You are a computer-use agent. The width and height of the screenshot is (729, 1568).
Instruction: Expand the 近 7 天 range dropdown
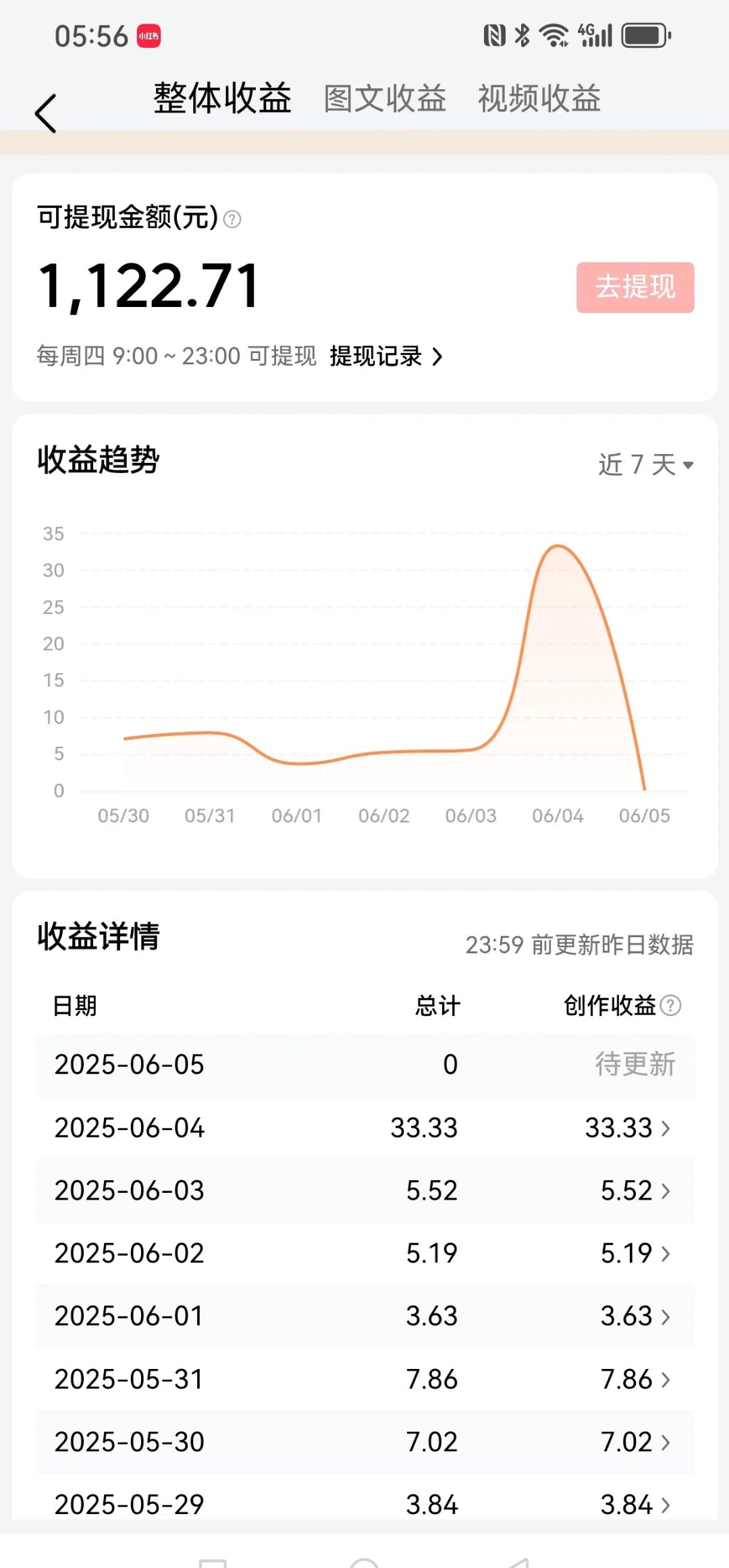coord(645,465)
